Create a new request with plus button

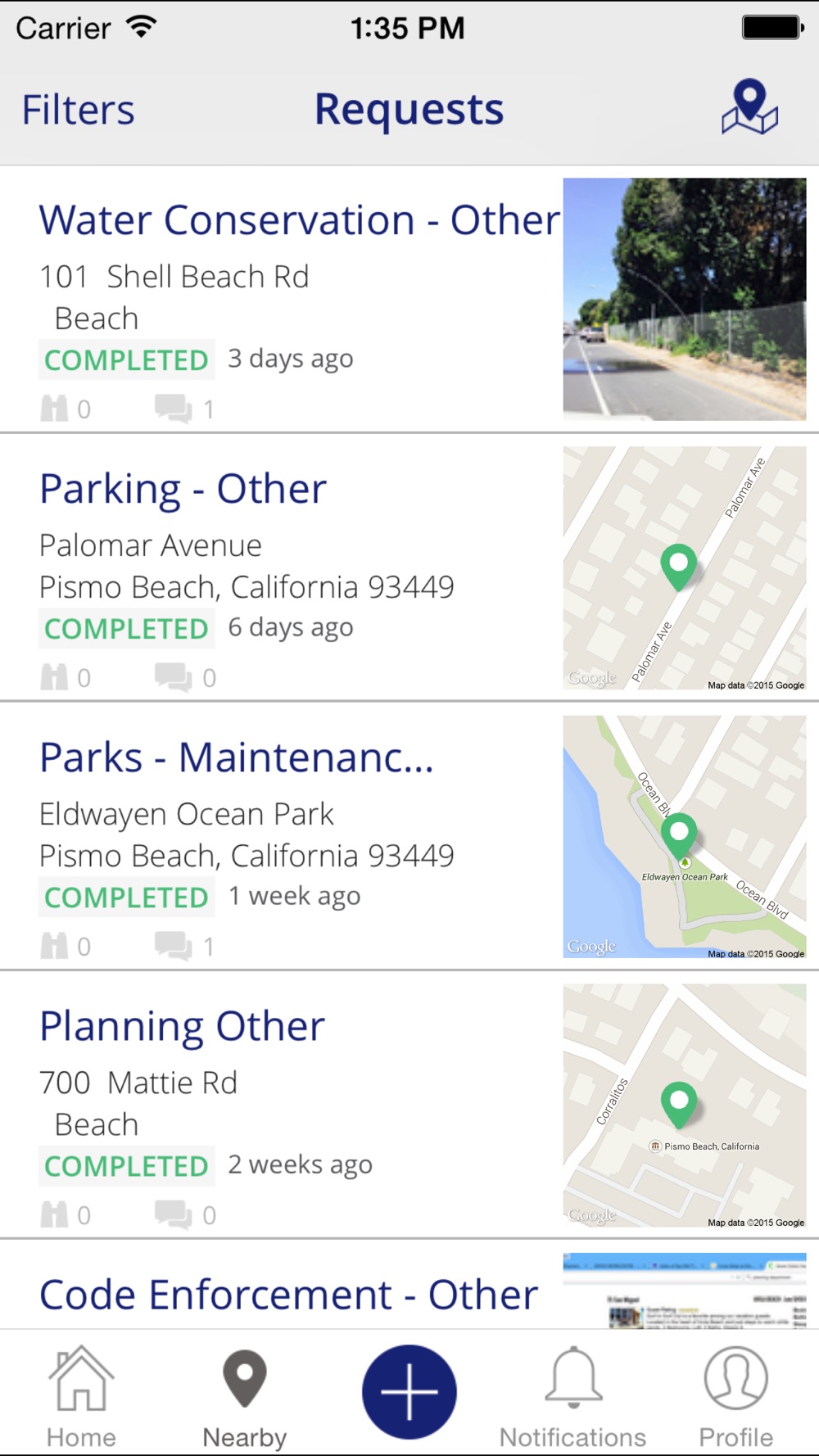[x=409, y=1391]
